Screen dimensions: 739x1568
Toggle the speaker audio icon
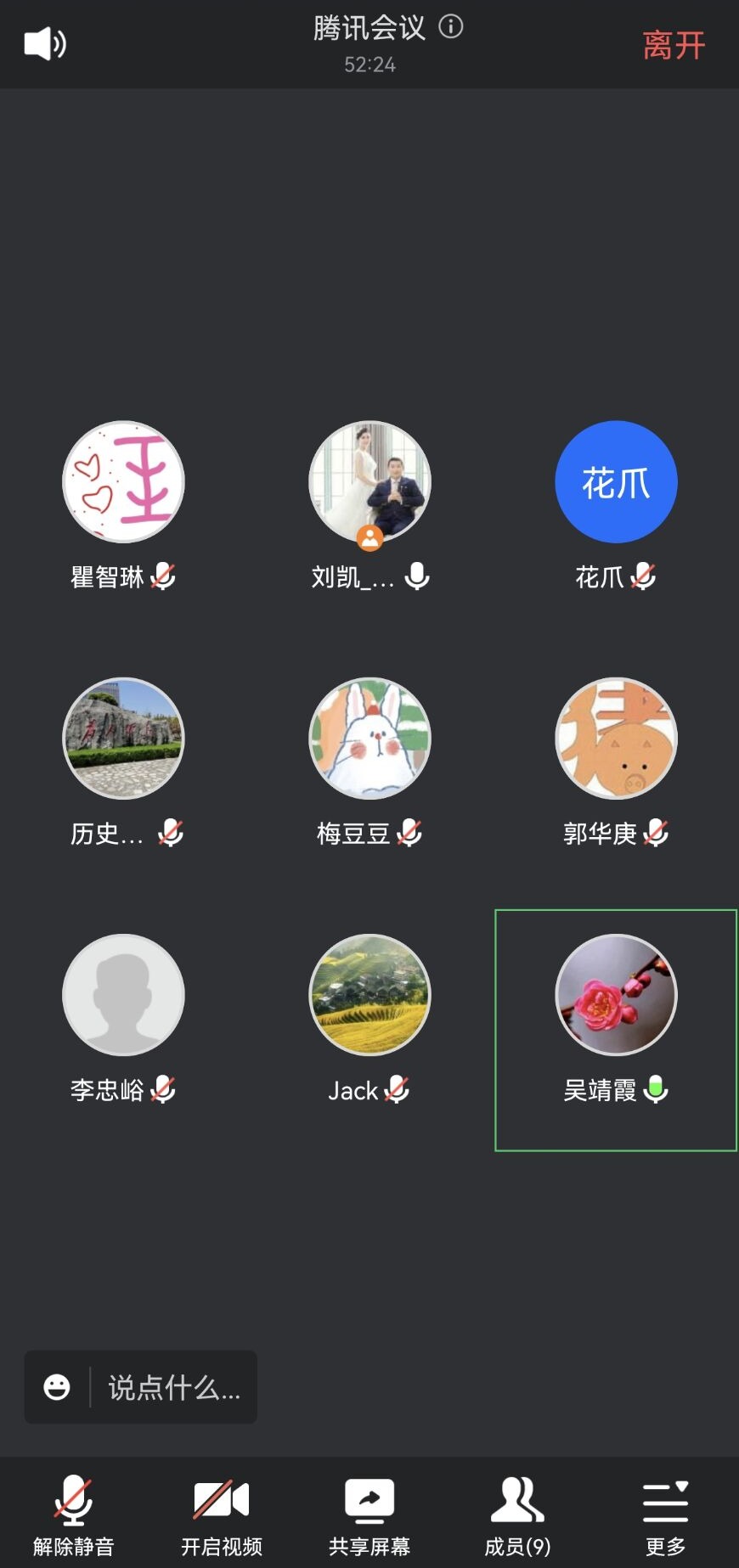coord(45,43)
